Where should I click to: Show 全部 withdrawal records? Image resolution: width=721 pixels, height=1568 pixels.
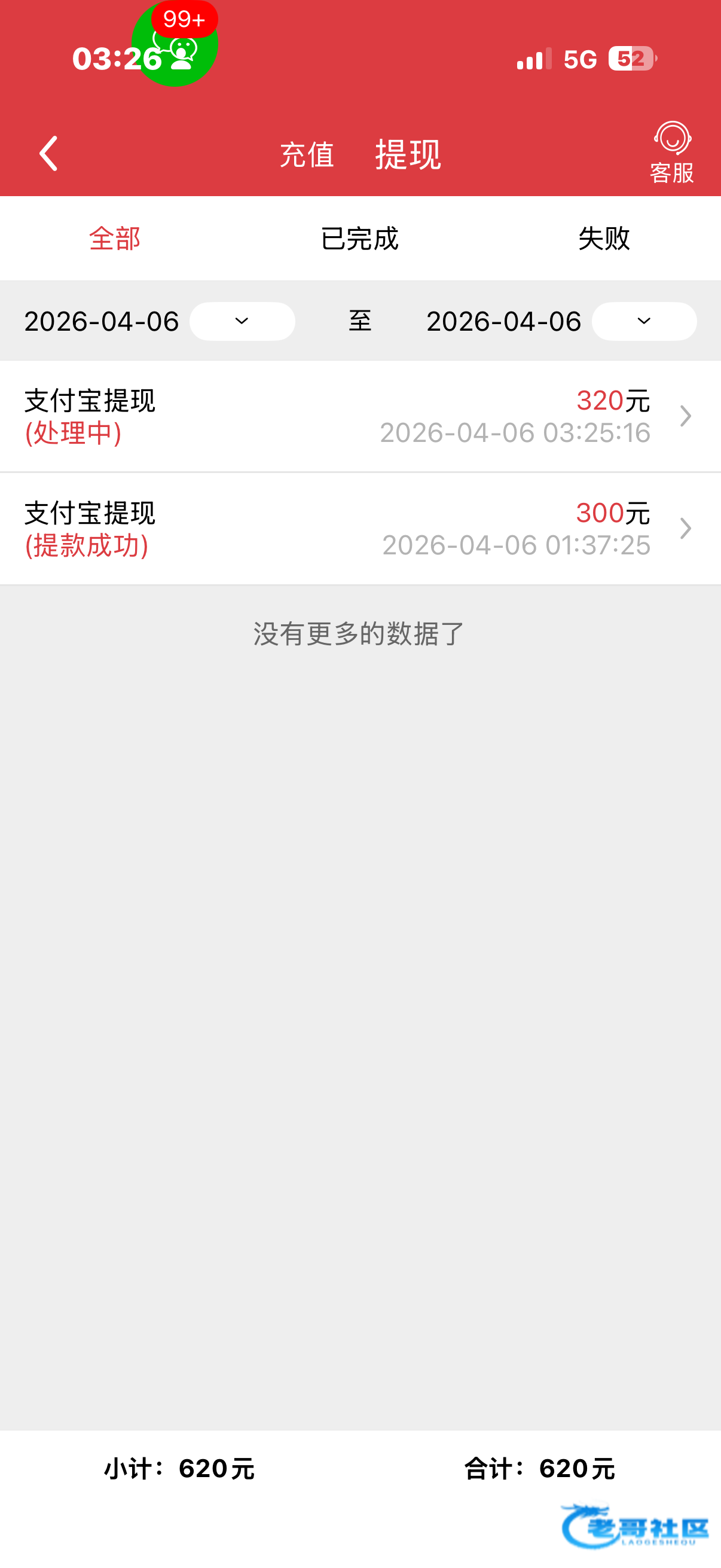114,238
